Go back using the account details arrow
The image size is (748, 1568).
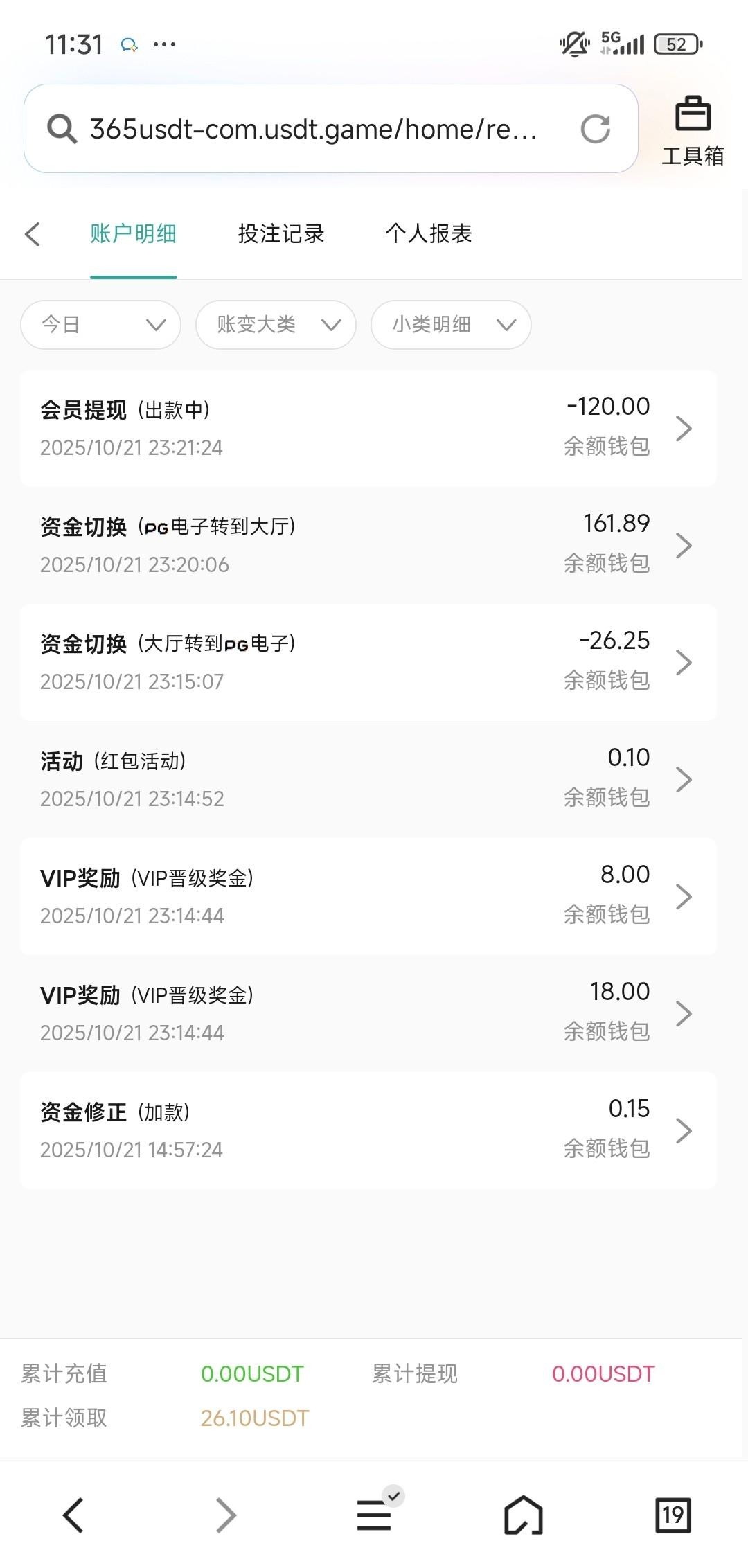click(33, 234)
